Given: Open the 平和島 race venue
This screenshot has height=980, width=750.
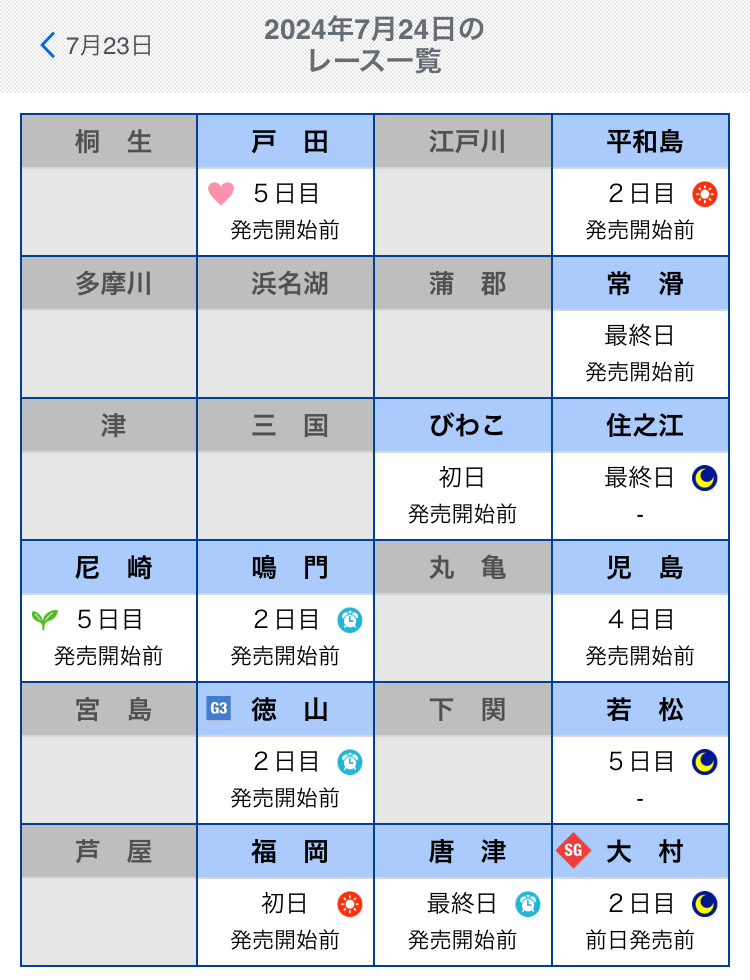Looking at the screenshot, I should (641, 185).
